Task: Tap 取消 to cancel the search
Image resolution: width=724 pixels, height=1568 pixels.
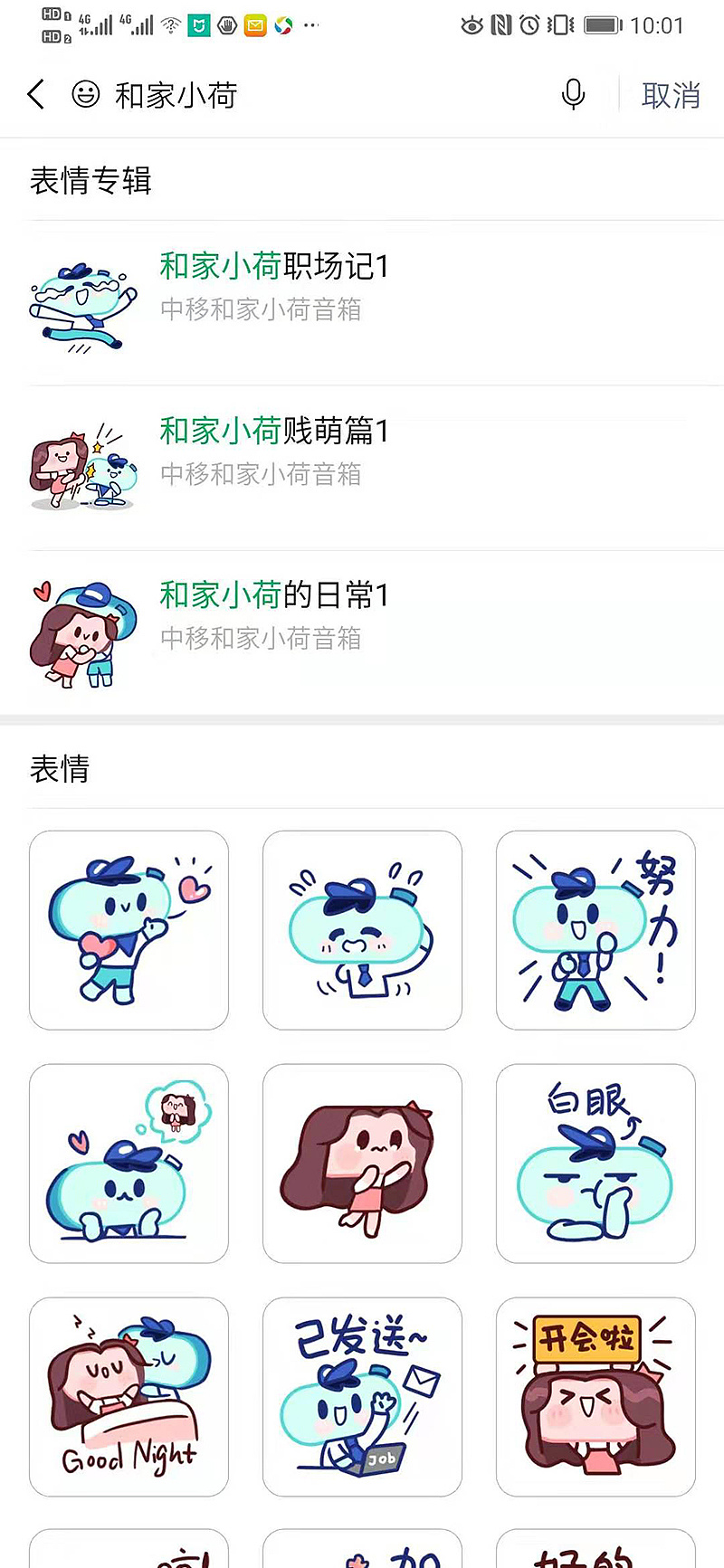Action: tap(671, 95)
